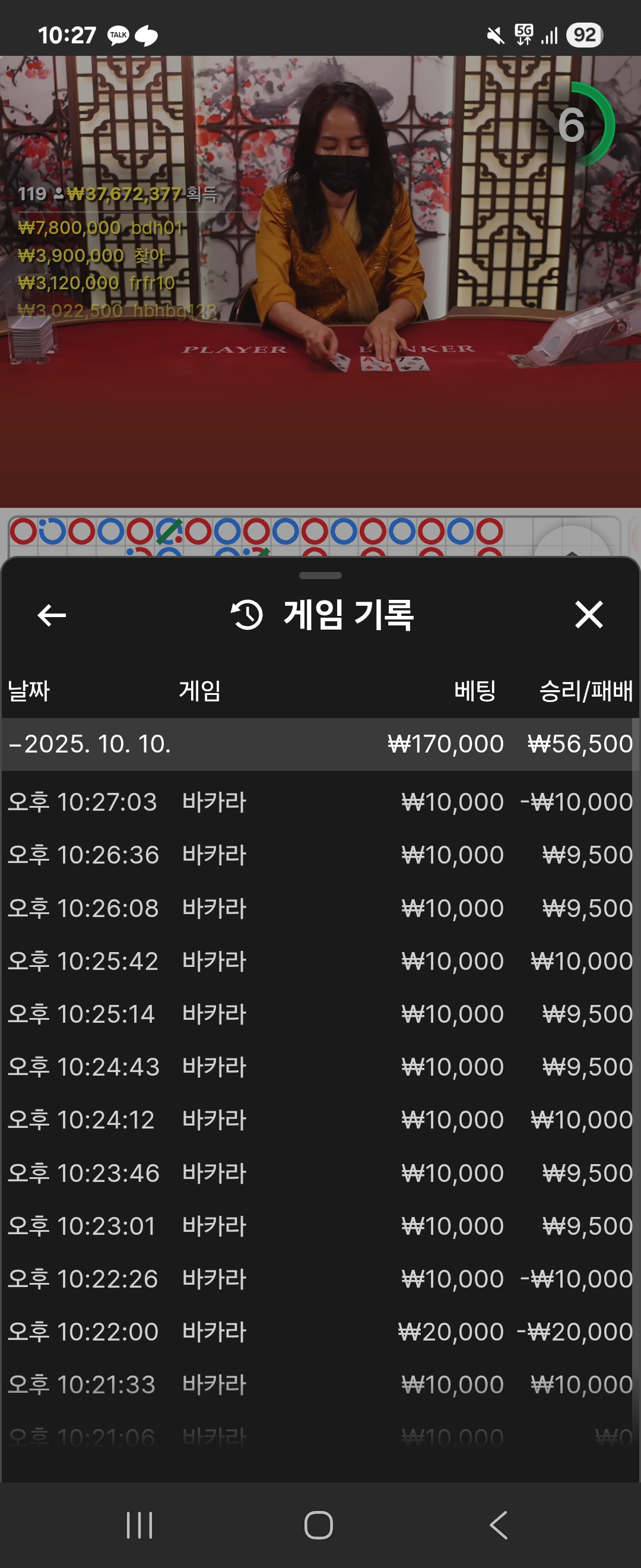
Task: Go back from the game history panel
Action: (x=52, y=615)
